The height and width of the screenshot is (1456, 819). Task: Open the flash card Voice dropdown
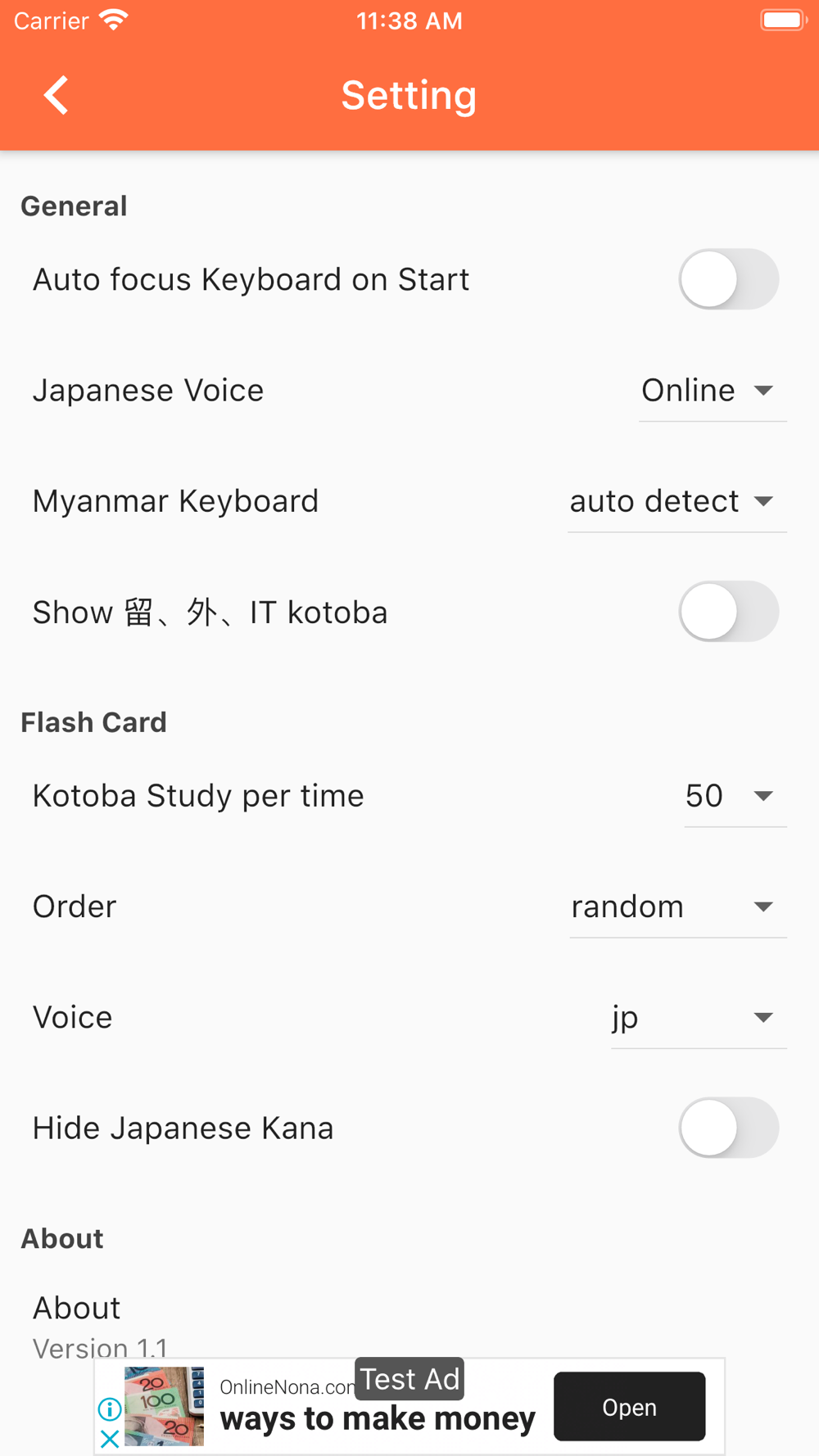[698, 1017]
